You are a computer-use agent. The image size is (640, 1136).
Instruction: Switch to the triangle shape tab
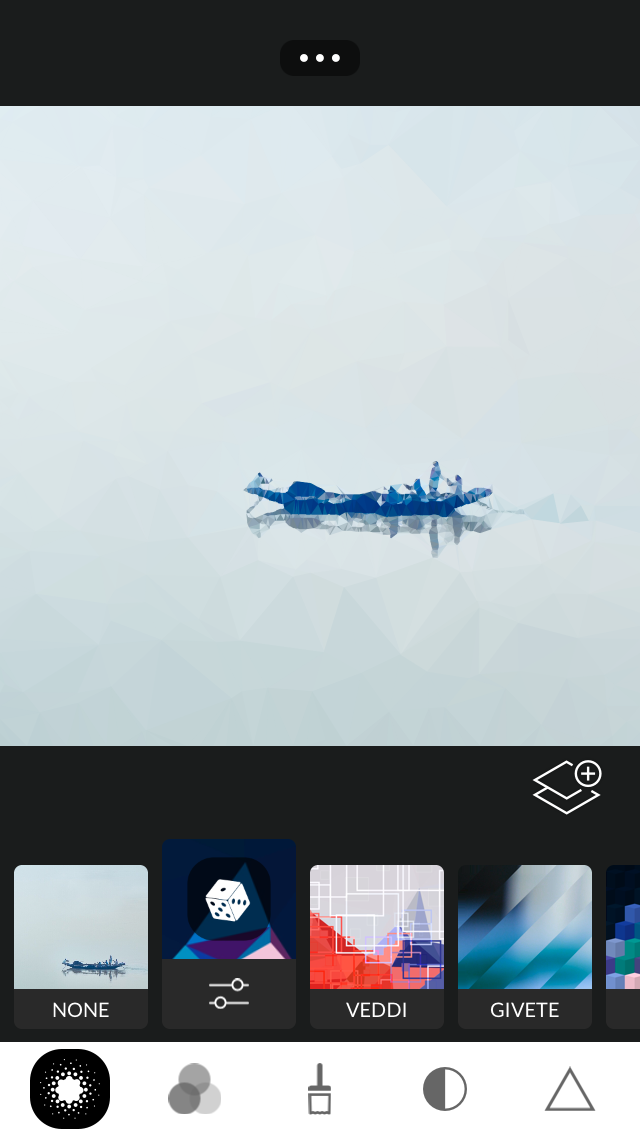point(570,1090)
